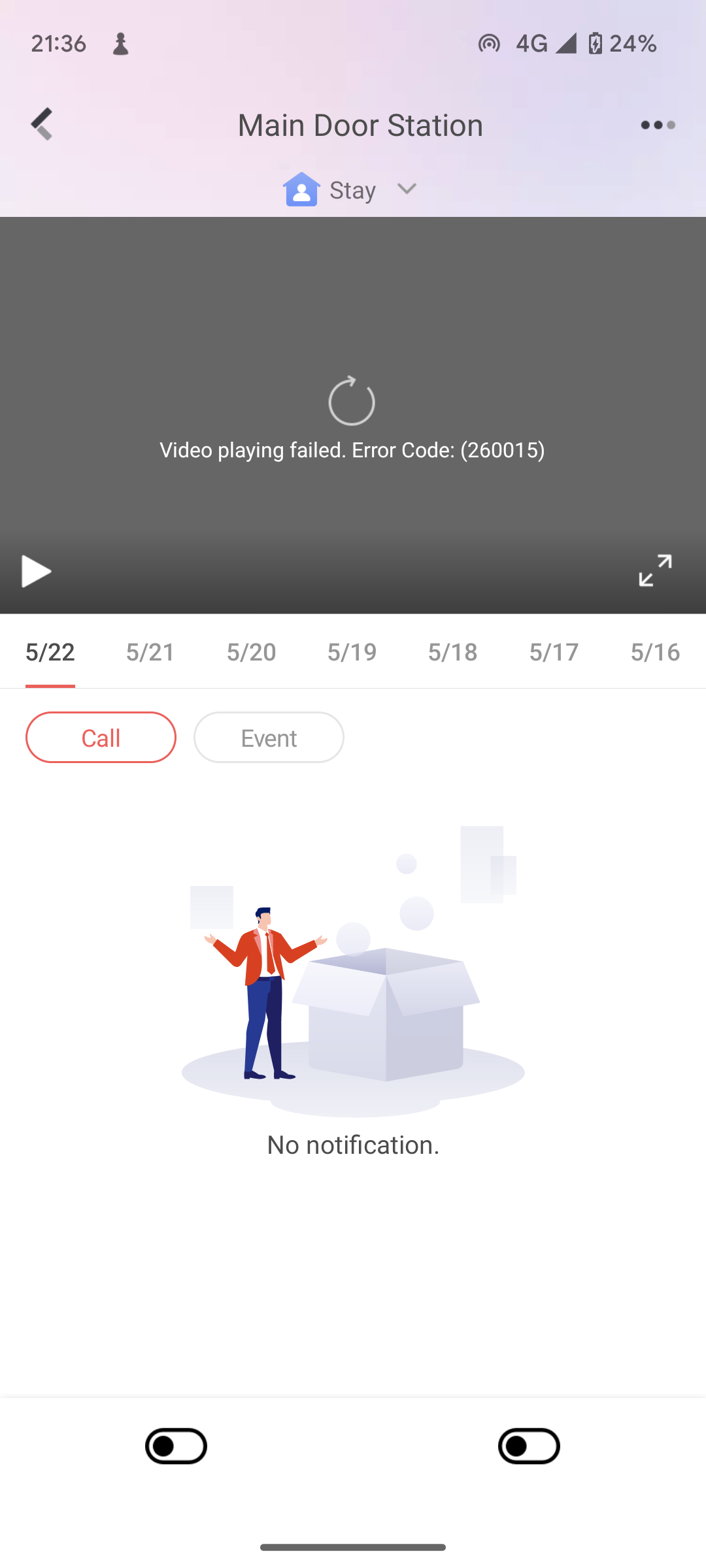The height and width of the screenshot is (1568, 706).
Task: Show notifications from 5/16
Action: point(655,652)
